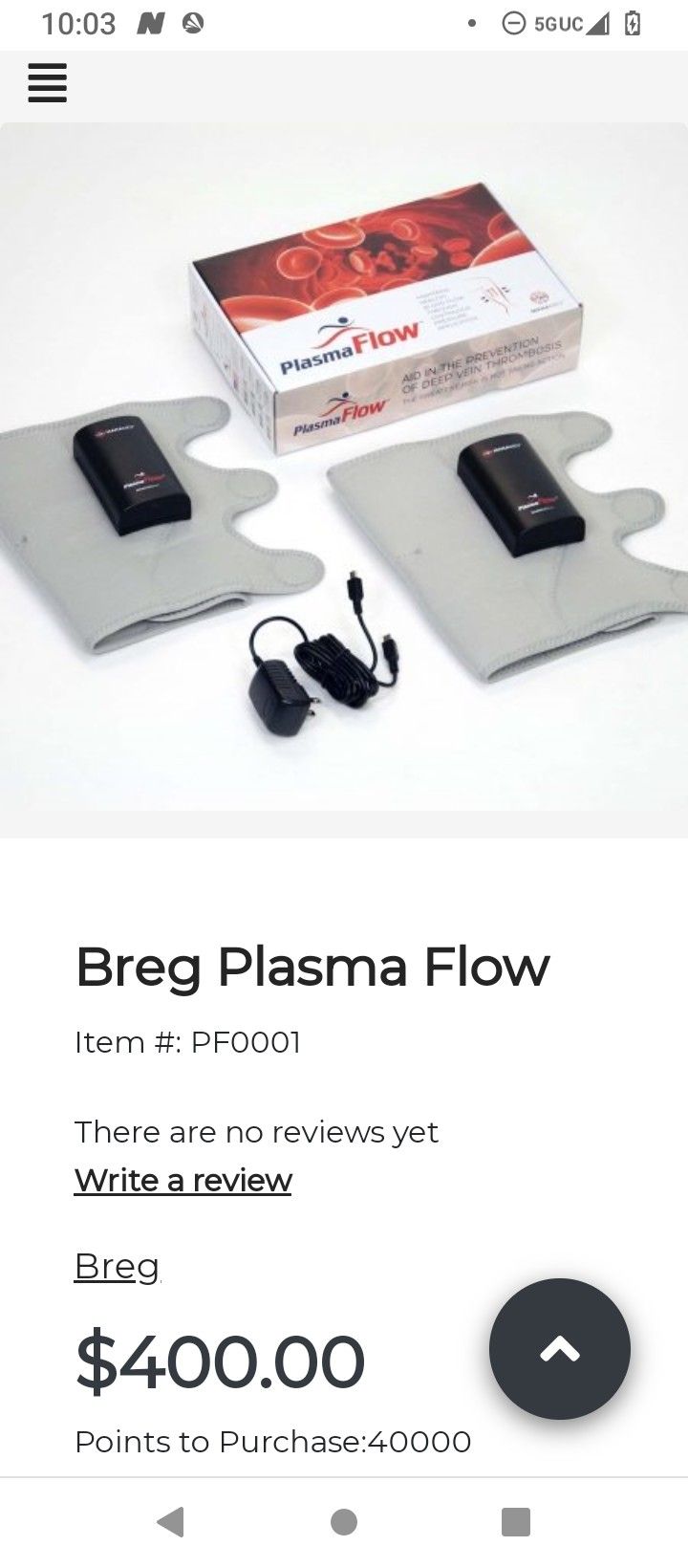Viewport: 688px width, 1568px height.
Task: Open the Breg brand link
Action: (x=116, y=1265)
